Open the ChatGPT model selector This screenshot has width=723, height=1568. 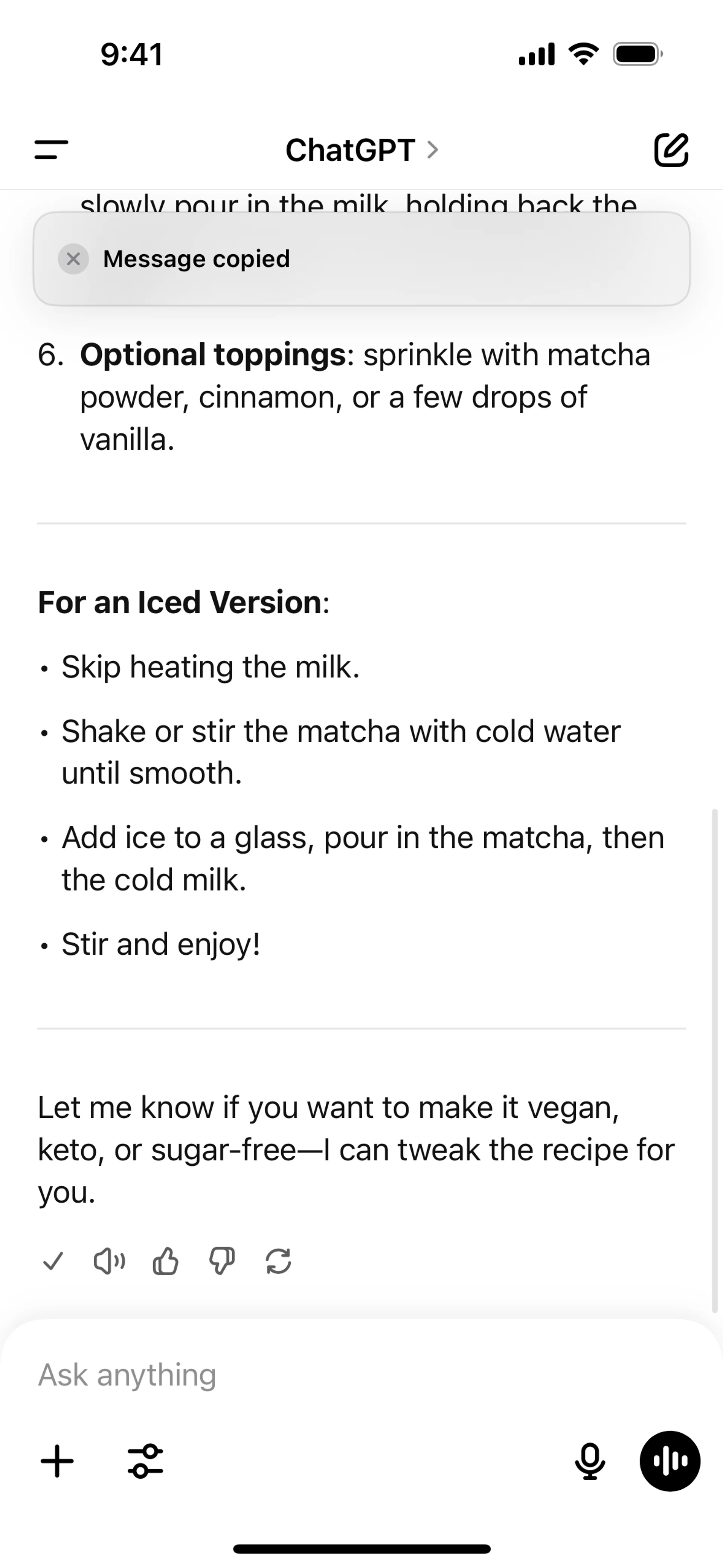click(x=361, y=150)
